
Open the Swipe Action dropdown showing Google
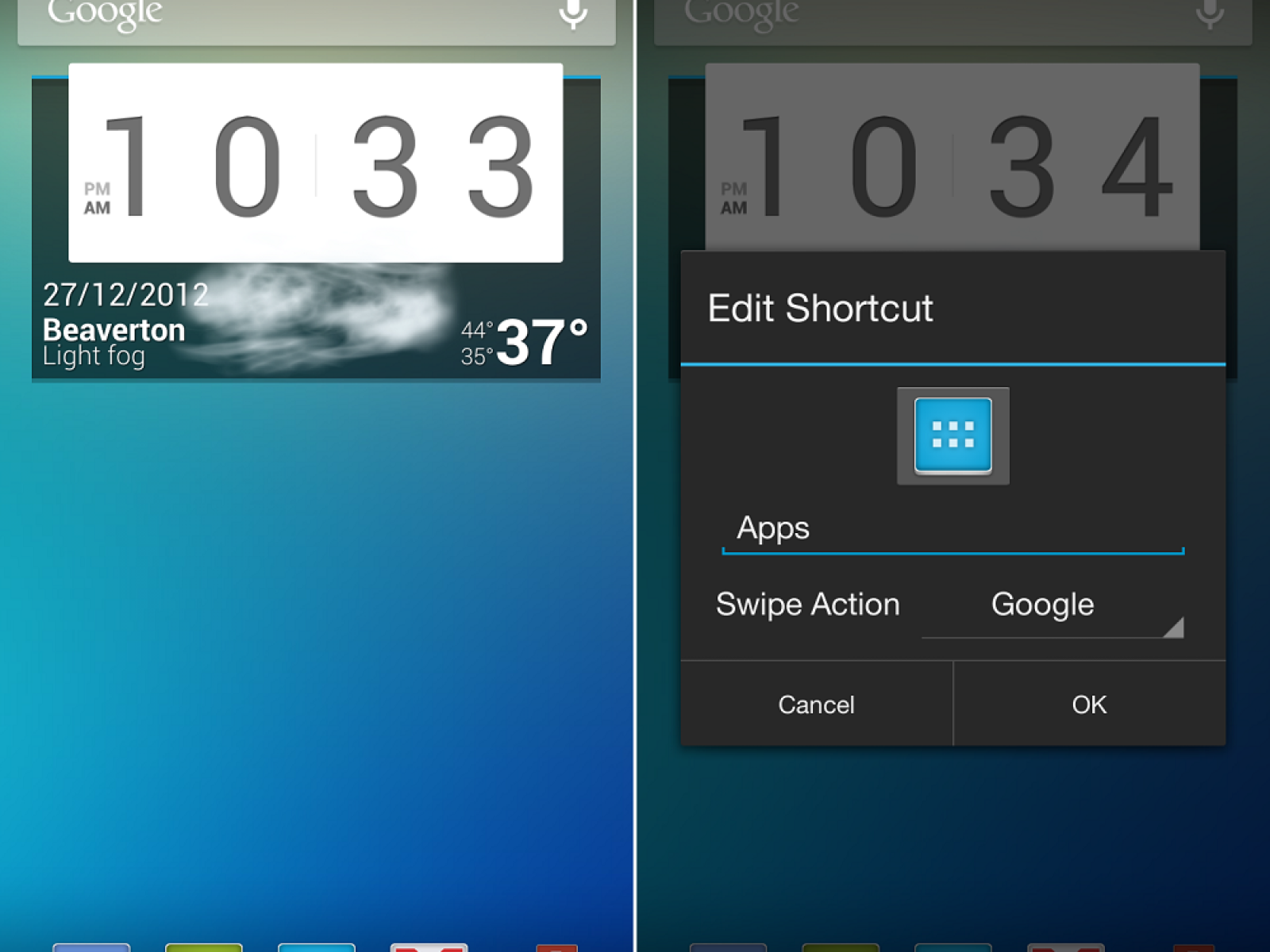pos(1052,607)
